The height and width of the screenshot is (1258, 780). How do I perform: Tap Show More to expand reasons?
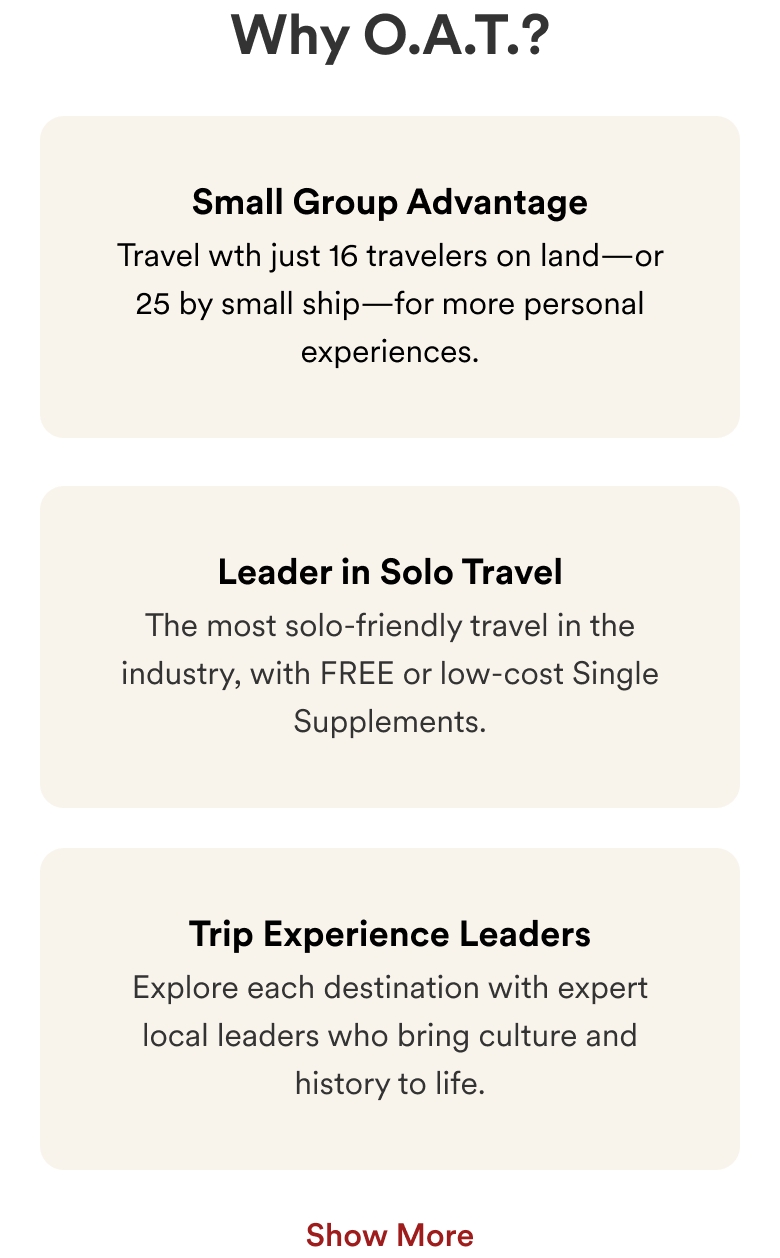(389, 1234)
